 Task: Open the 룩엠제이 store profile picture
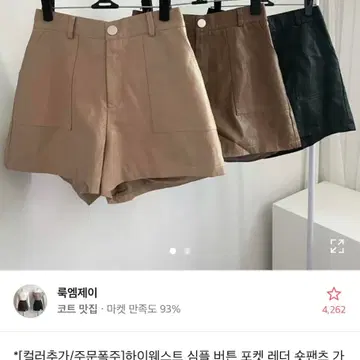[x=30, y=301]
